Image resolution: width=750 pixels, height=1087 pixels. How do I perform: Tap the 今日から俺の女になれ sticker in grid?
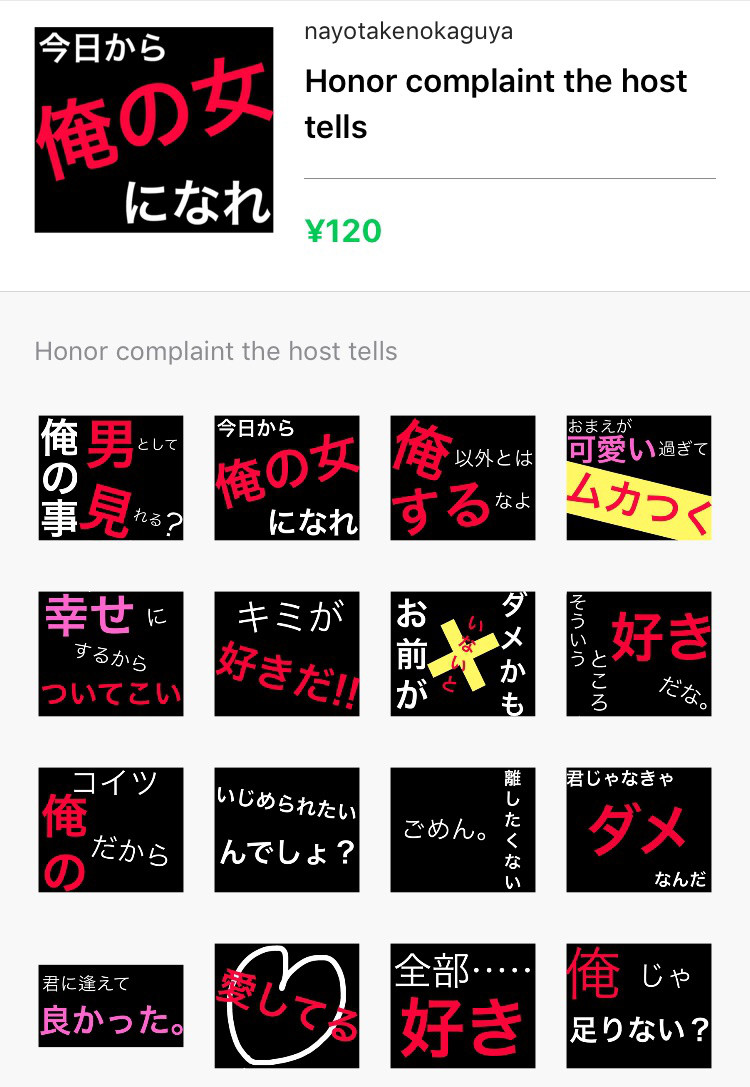point(287,478)
